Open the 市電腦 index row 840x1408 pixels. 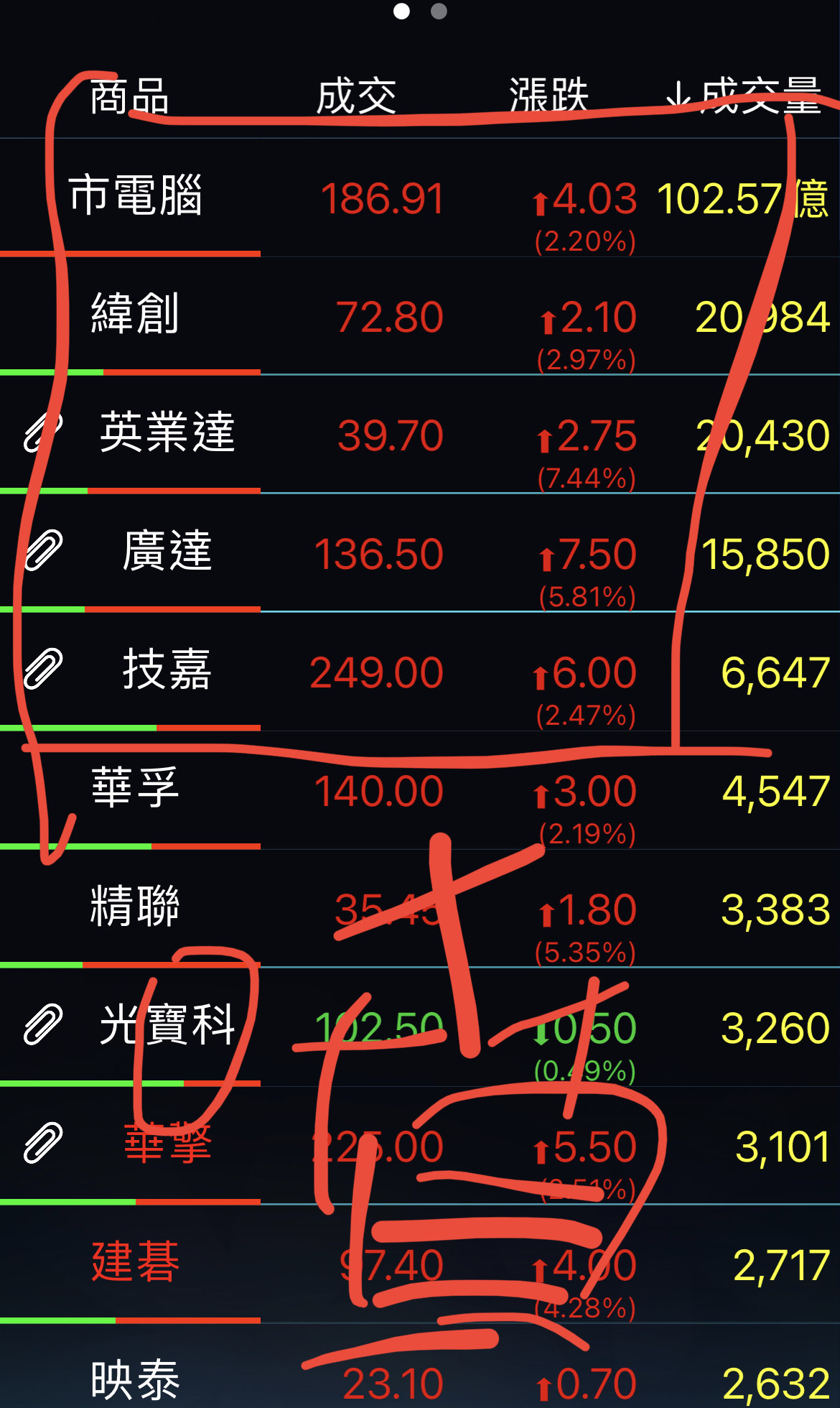[420, 198]
